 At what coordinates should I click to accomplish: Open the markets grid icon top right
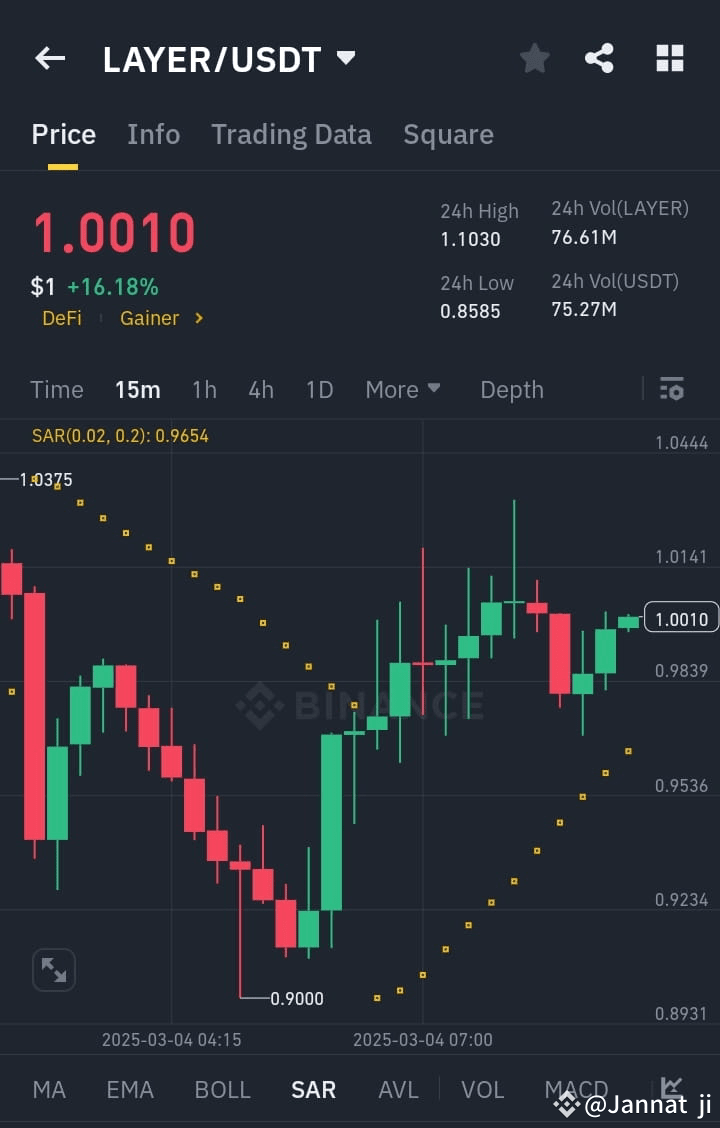point(669,58)
